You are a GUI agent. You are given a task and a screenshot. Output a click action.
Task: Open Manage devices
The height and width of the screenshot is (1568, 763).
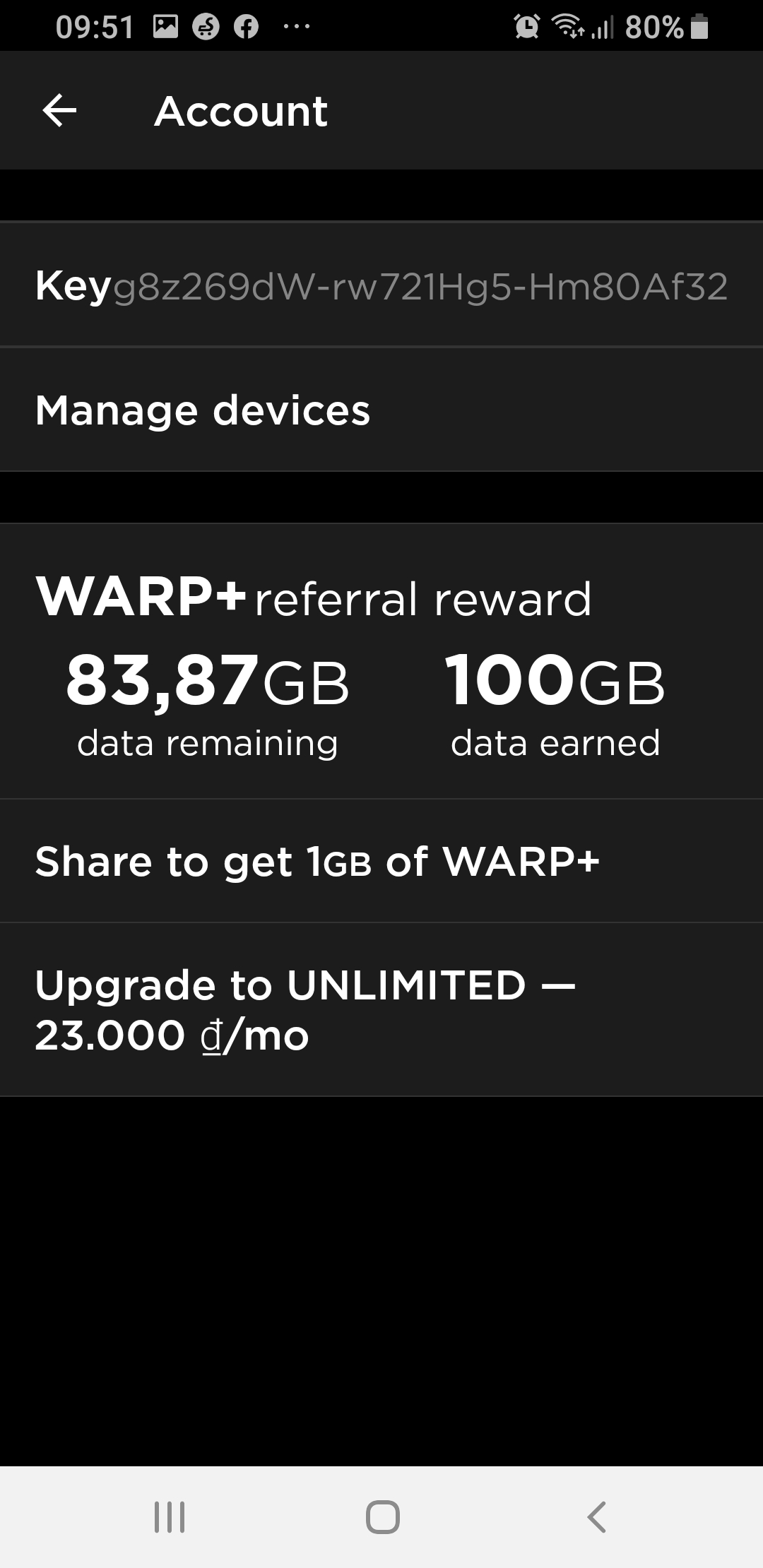[x=381, y=410]
